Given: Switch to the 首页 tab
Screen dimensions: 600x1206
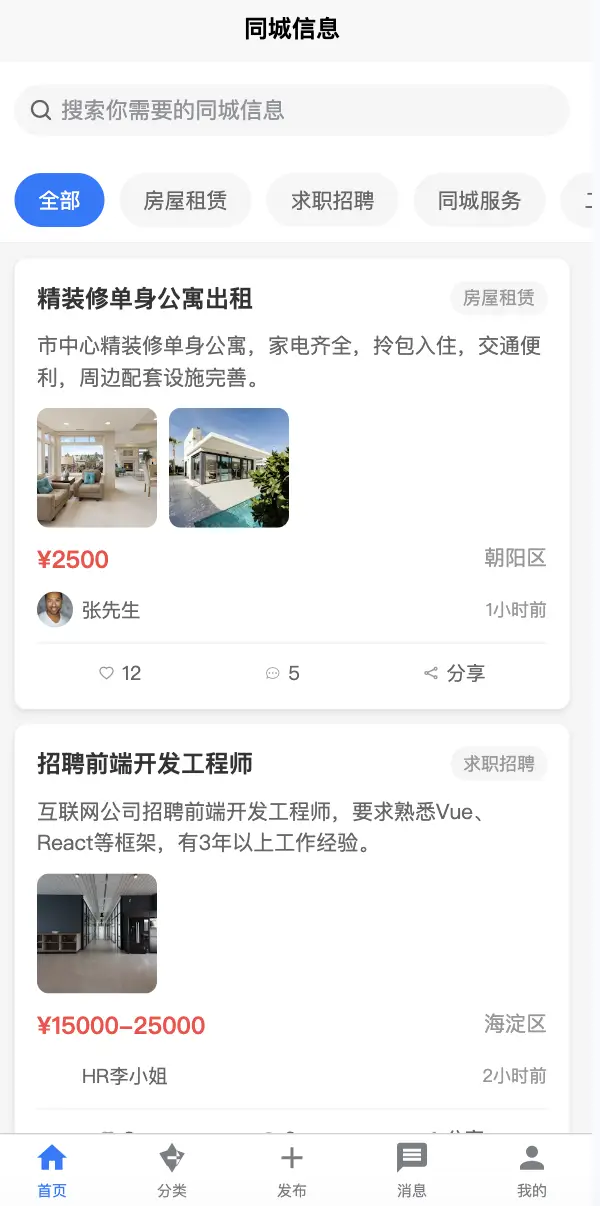Looking at the screenshot, I should (52, 1170).
